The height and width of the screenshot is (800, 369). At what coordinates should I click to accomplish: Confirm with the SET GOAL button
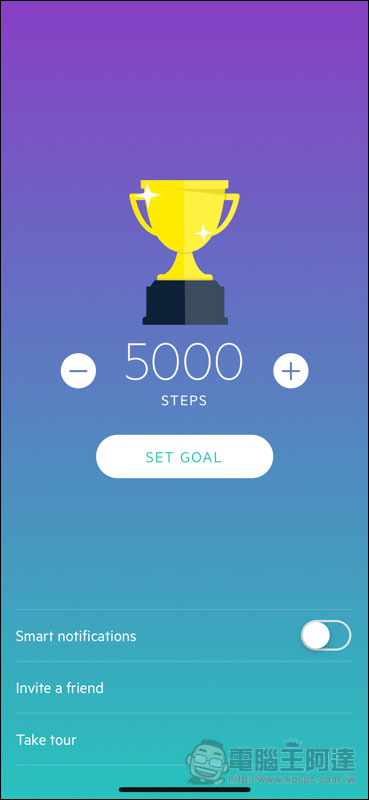pos(184,457)
